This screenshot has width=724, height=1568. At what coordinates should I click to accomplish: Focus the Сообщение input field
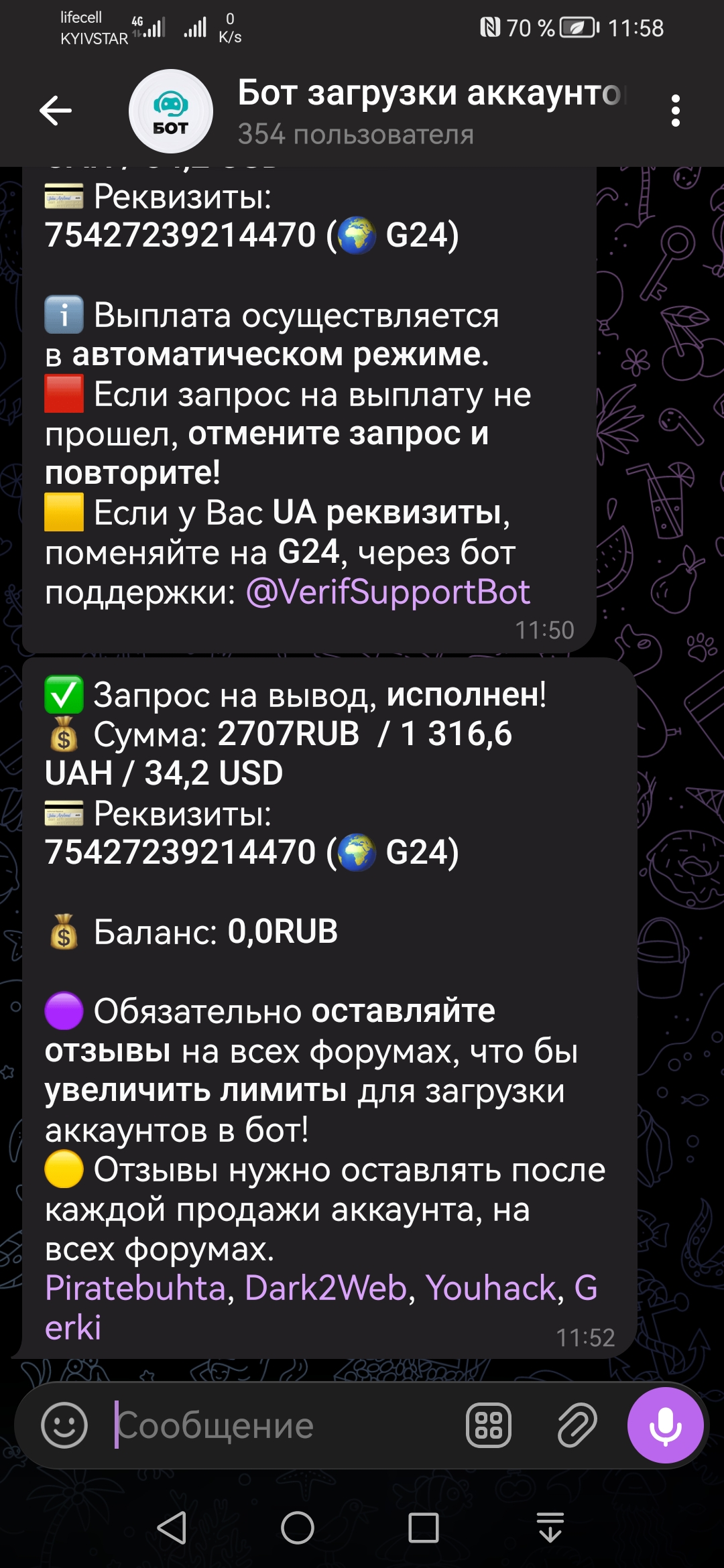tap(282, 1425)
